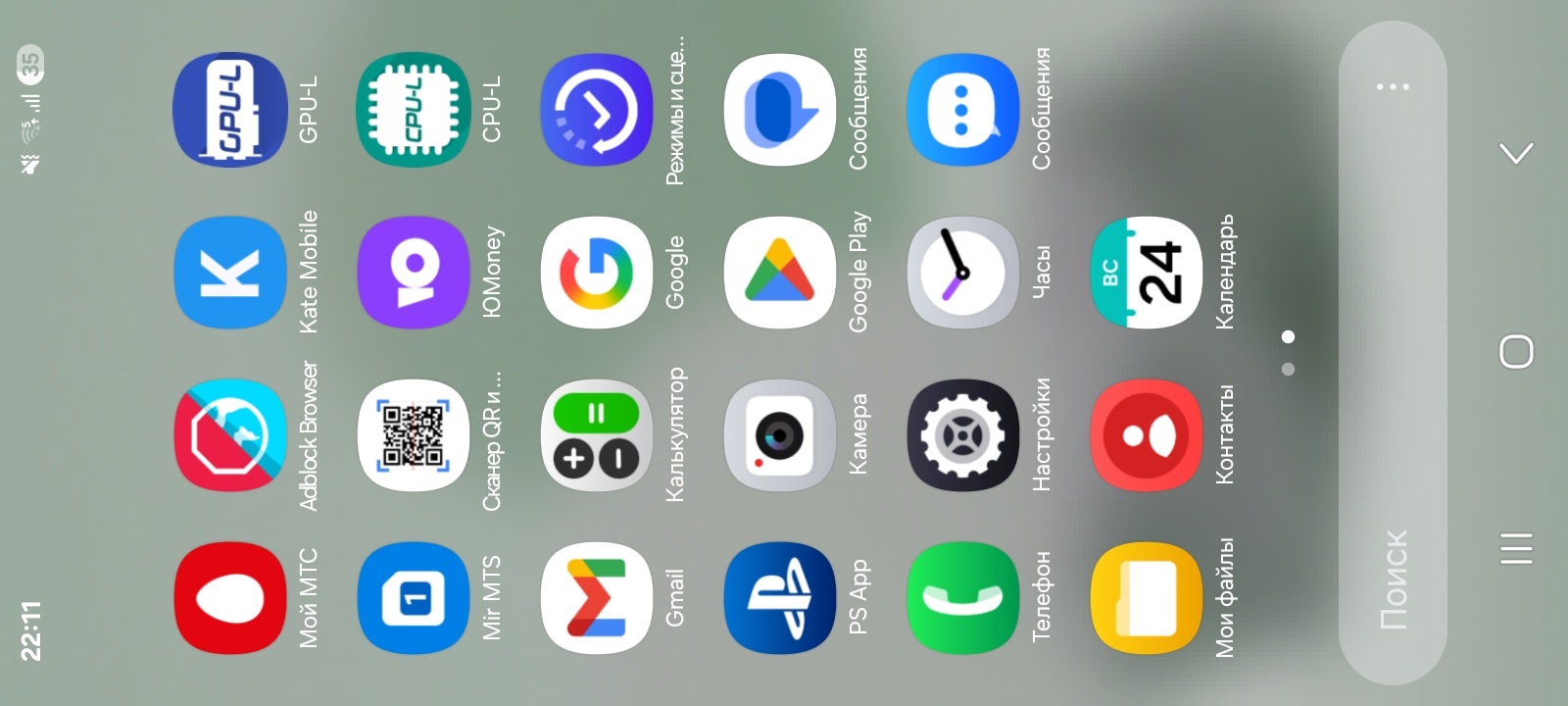This screenshot has height=706, width=1568.
Task: Open the Сканер QR app
Action: 414,435
